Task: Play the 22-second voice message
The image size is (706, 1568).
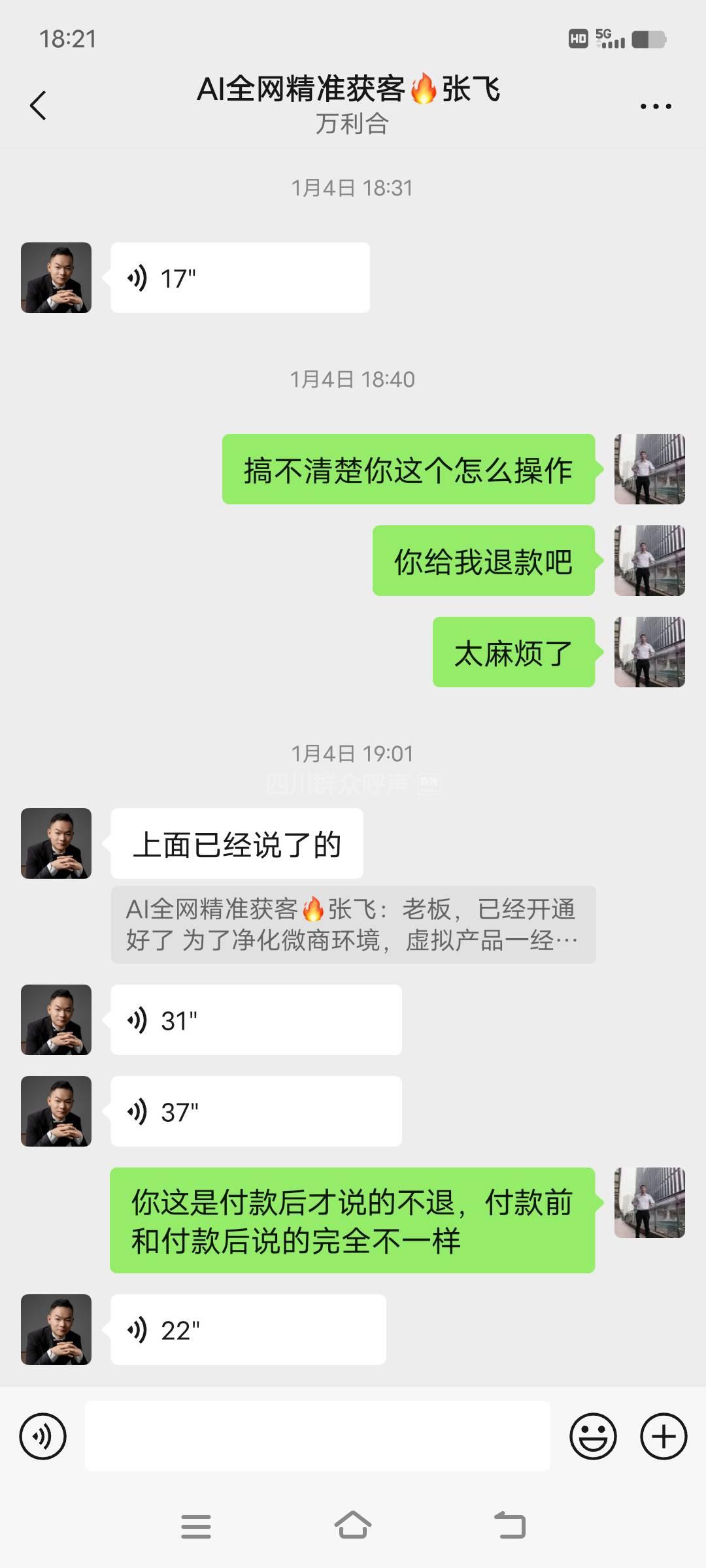Action: click(x=248, y=1330)
